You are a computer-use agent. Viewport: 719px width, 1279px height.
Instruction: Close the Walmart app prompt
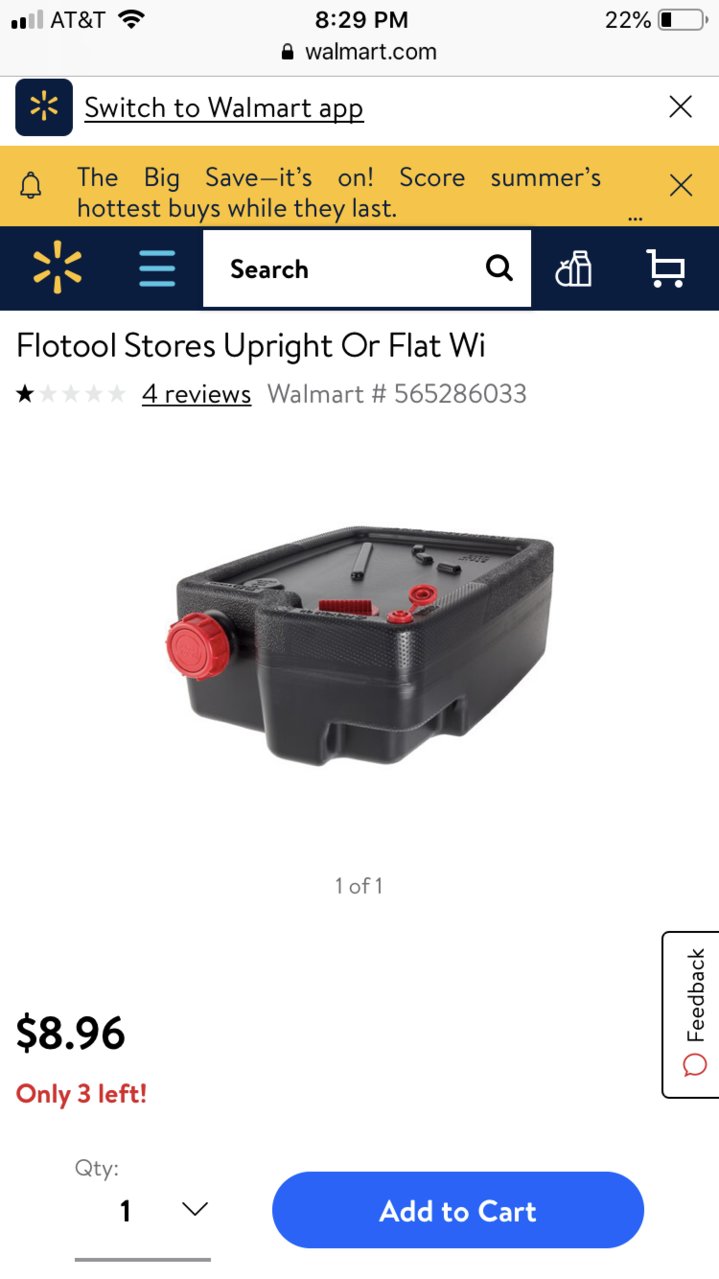coord(680,107)
